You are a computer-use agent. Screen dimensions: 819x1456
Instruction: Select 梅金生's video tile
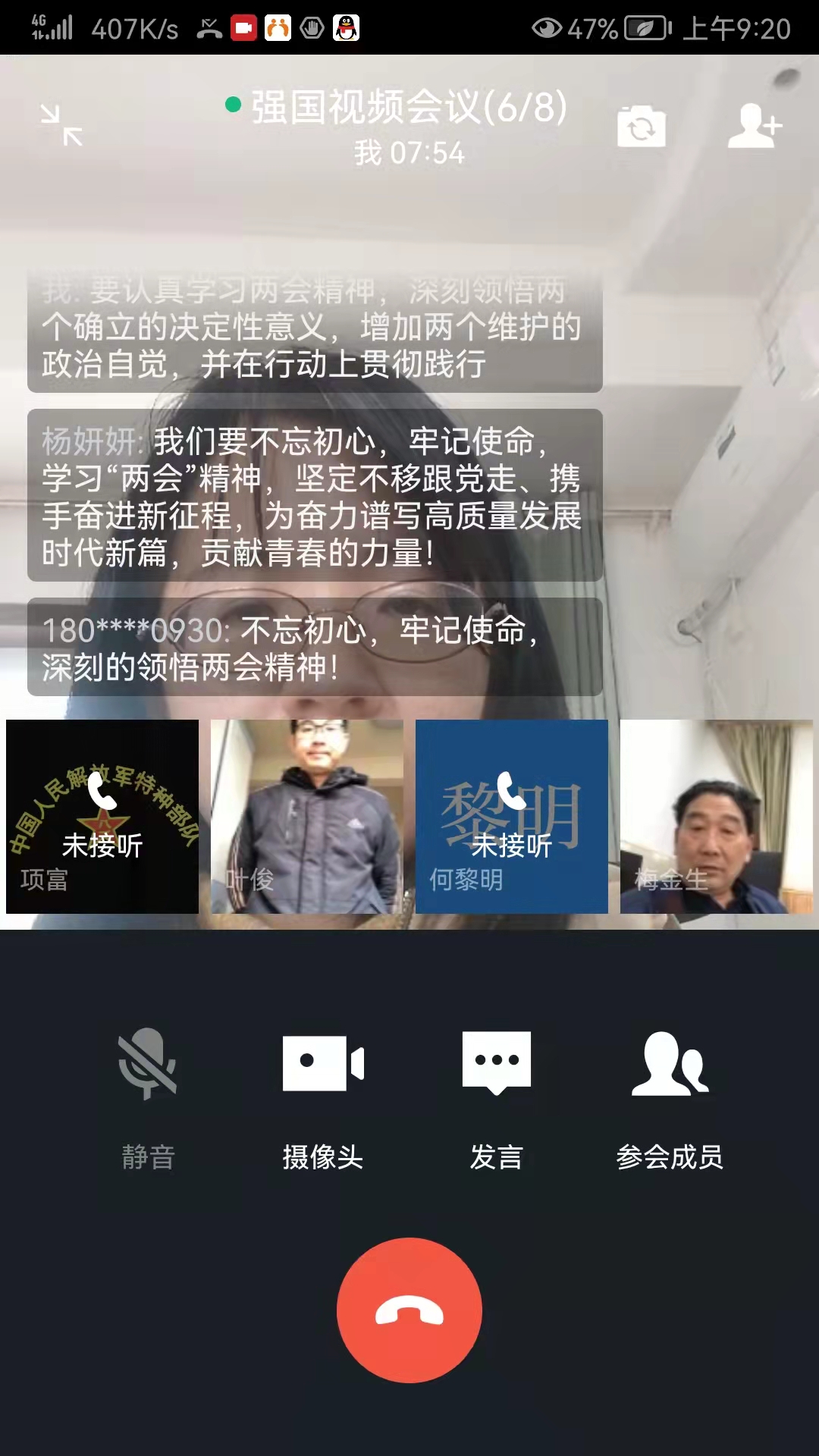pos(717,817)
